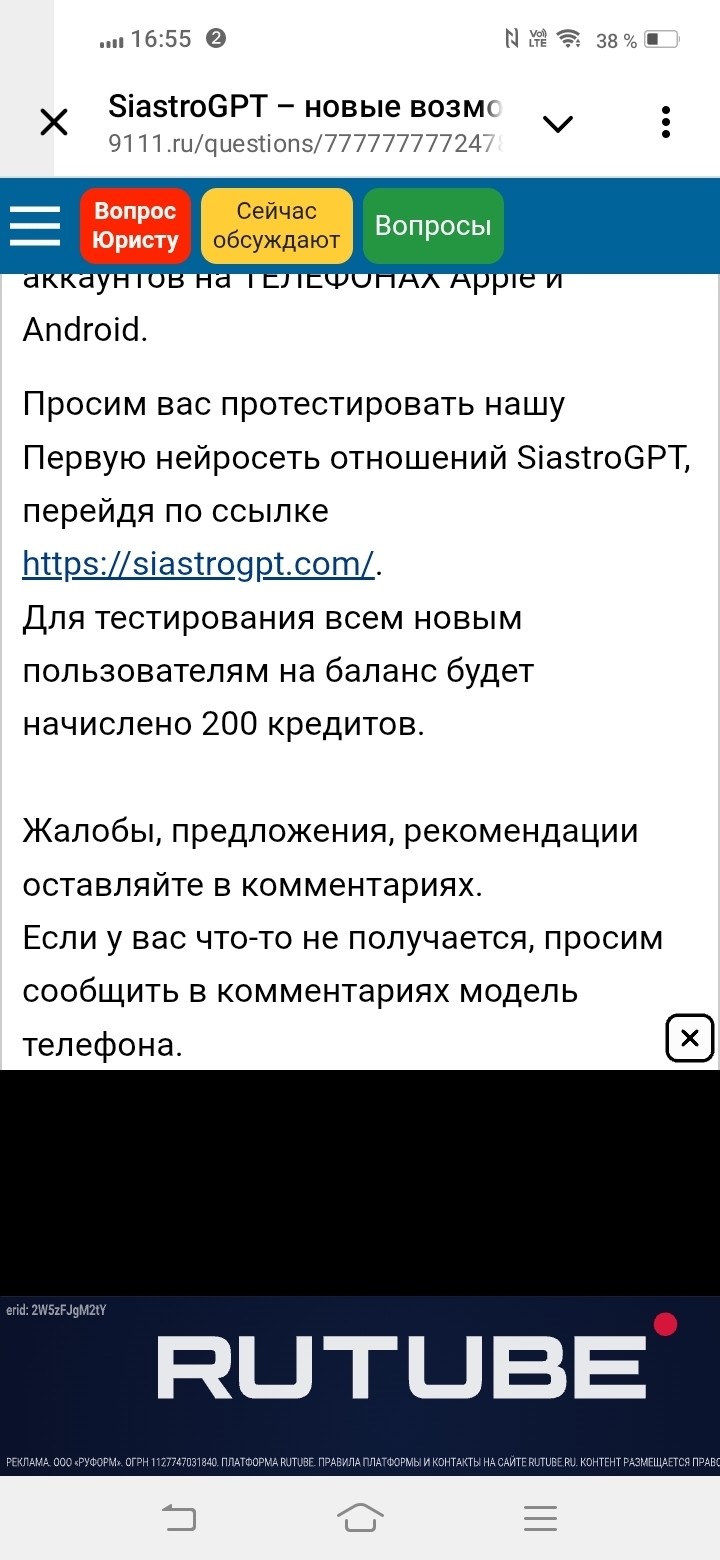The height and width of the screenshot is (1560, 720).
Task: Tap the red Вопрос Юристу button
Action: pyautogui.click(x=135, y=226)
